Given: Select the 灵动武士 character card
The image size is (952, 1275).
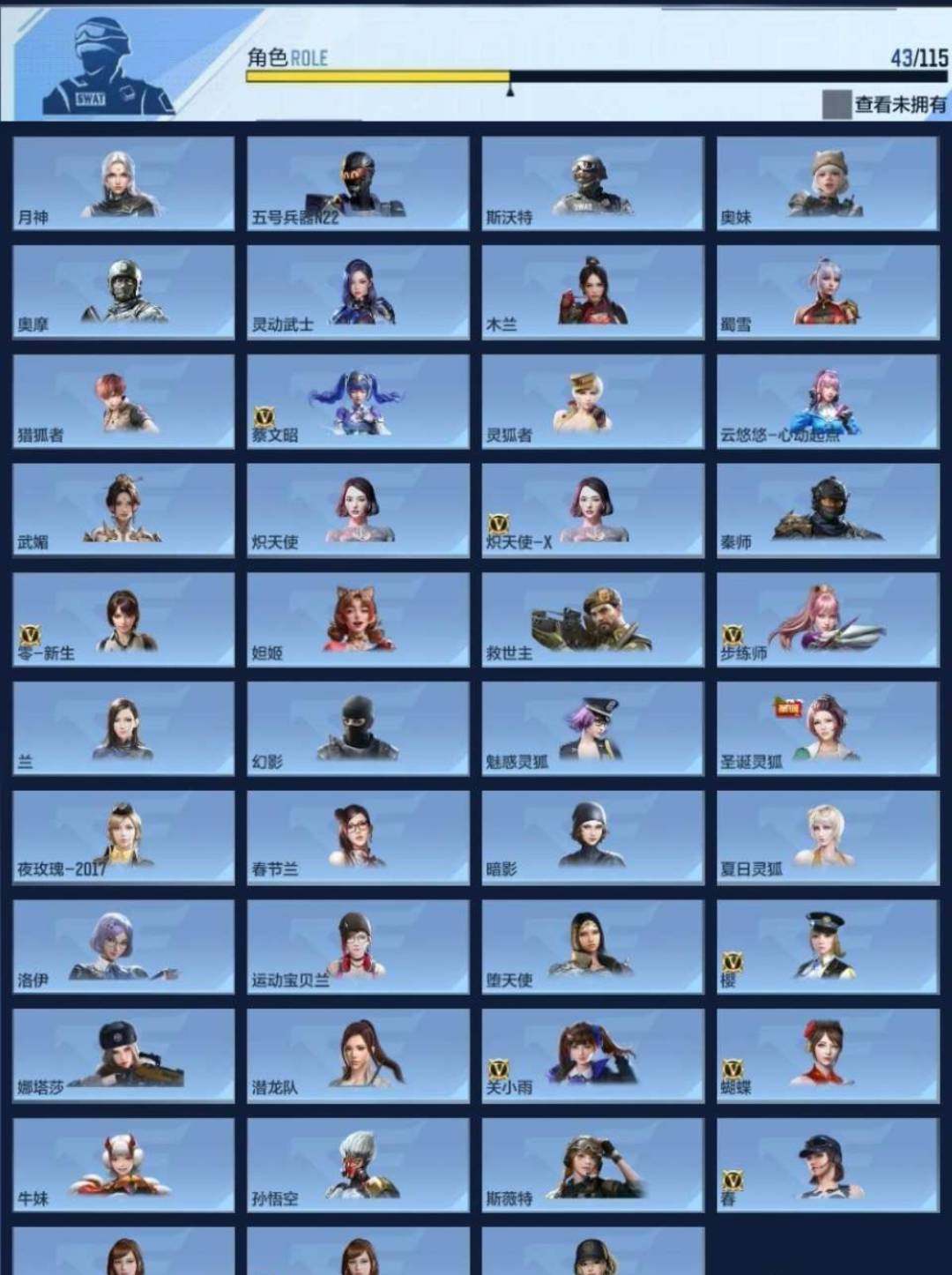Looking at the screenshot, I should (x=358, y=292).
